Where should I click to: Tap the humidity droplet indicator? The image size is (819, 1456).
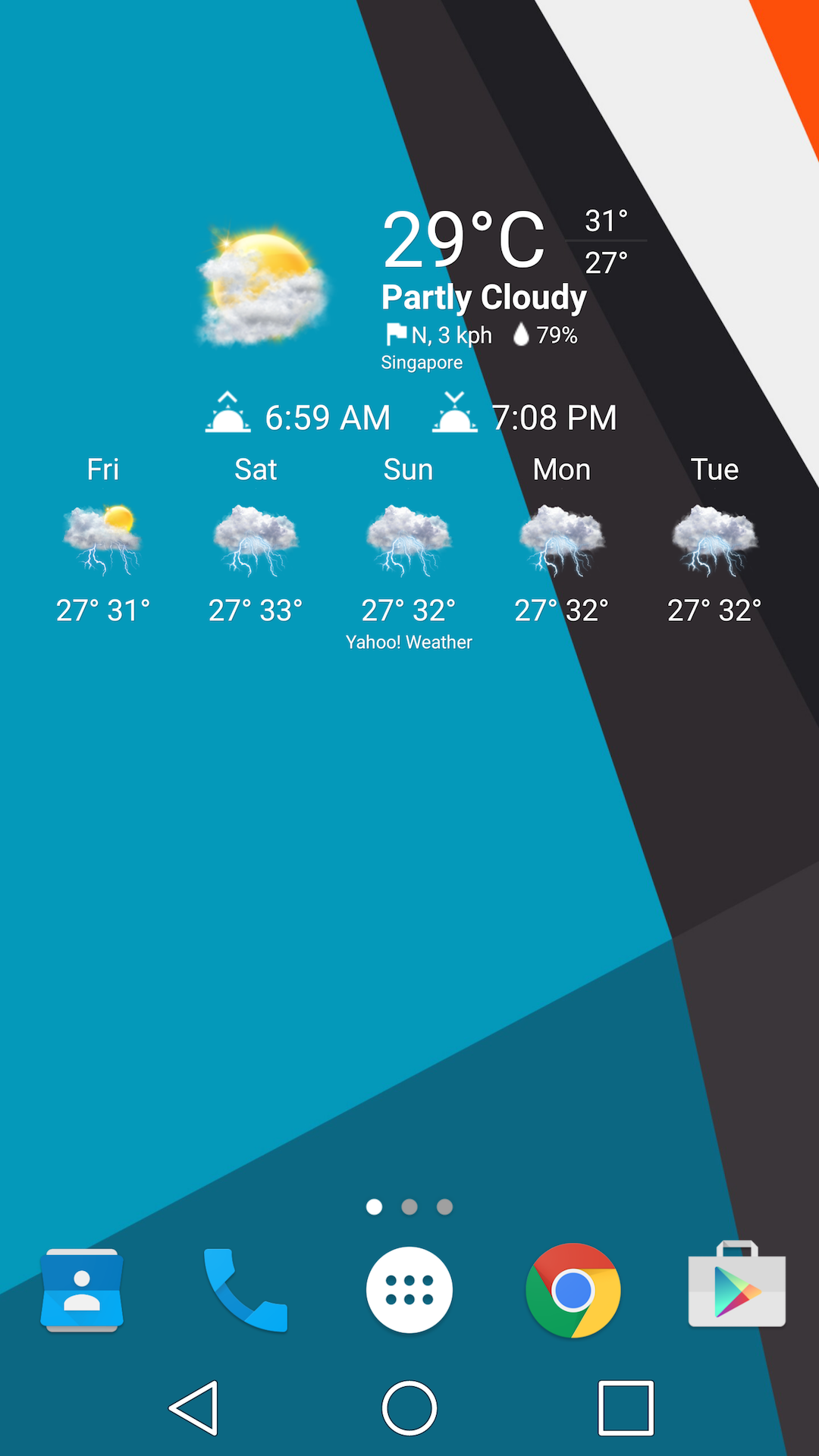coord(522,334)
